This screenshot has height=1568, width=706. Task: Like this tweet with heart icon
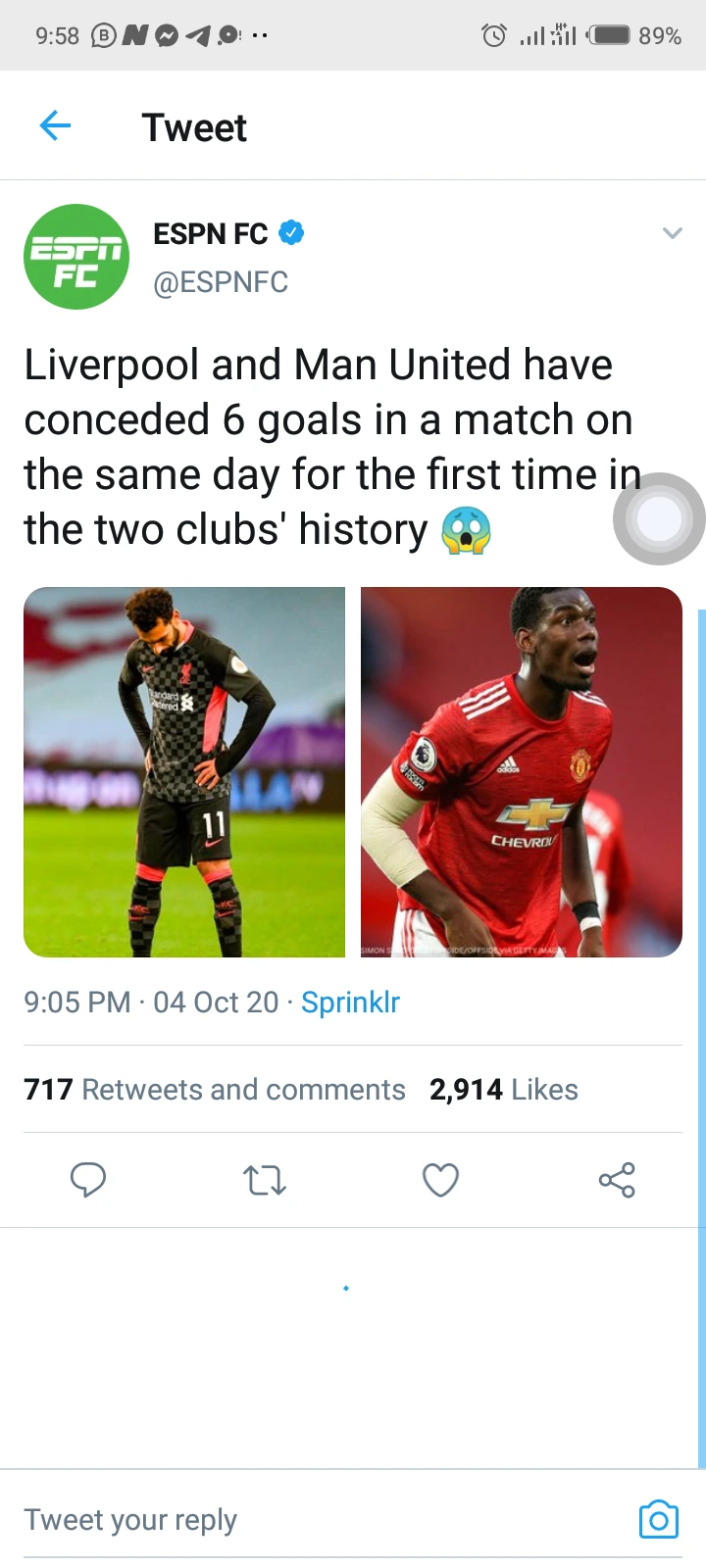click(440, 1180)
